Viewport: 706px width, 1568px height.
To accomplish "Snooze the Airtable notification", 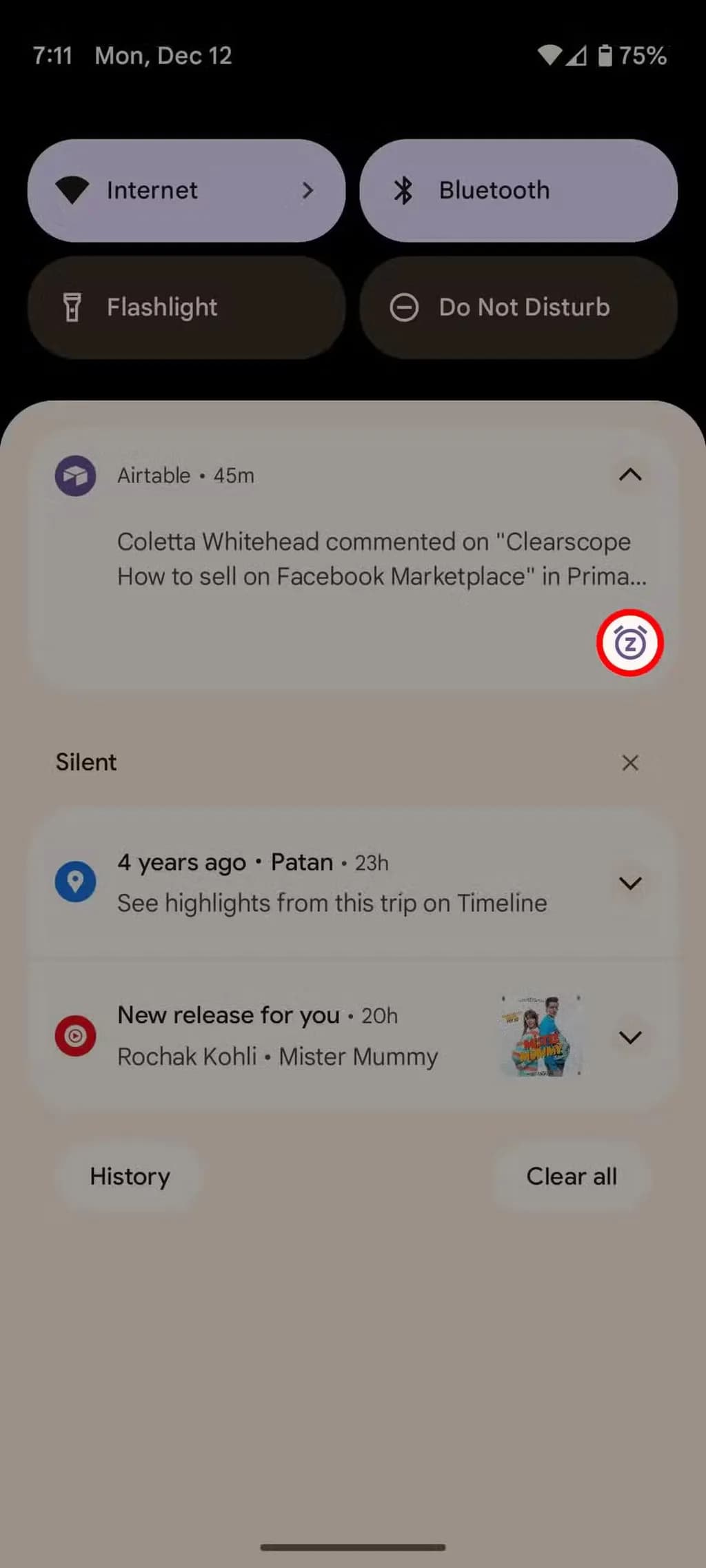I will (x=629, y=643).
